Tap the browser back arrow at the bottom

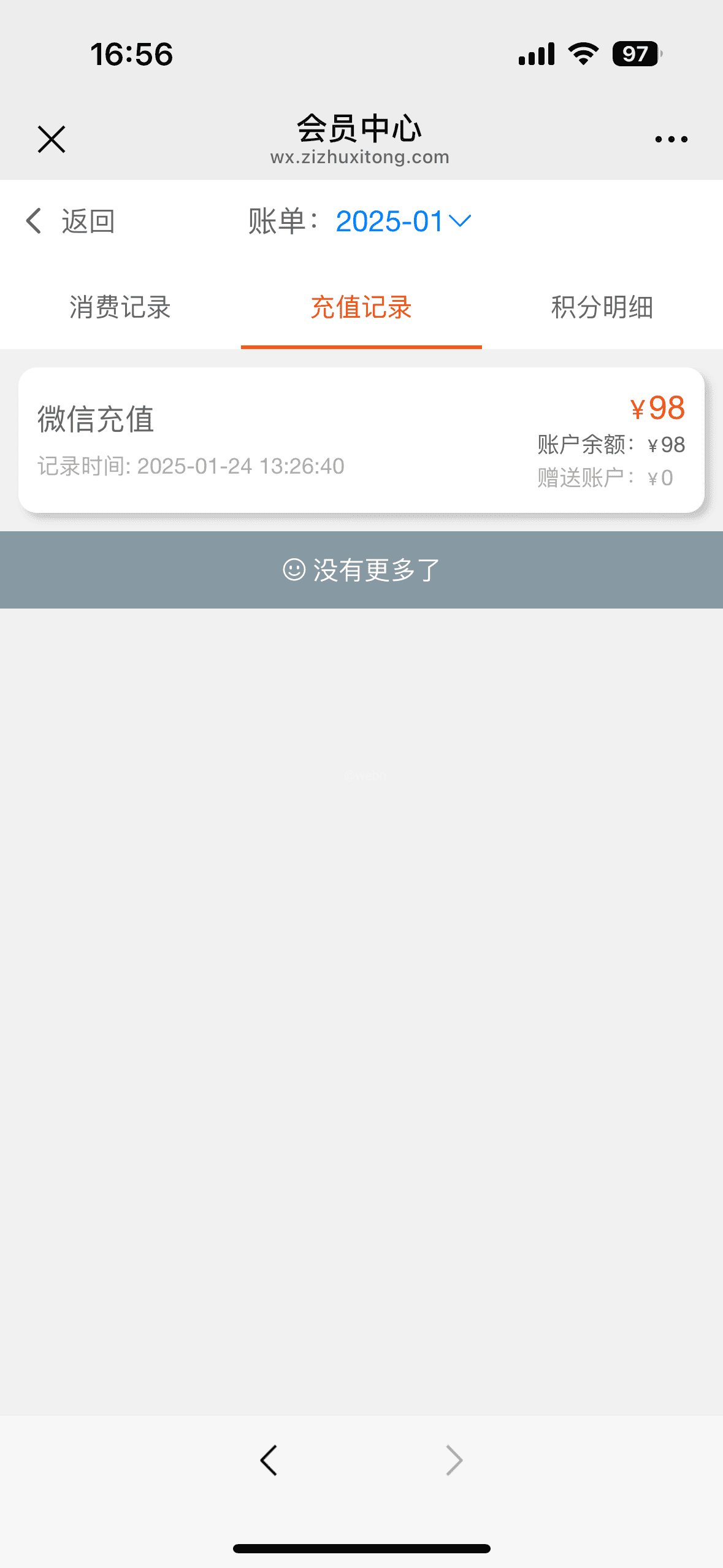pyautogui.click(x=269, y=1459)
